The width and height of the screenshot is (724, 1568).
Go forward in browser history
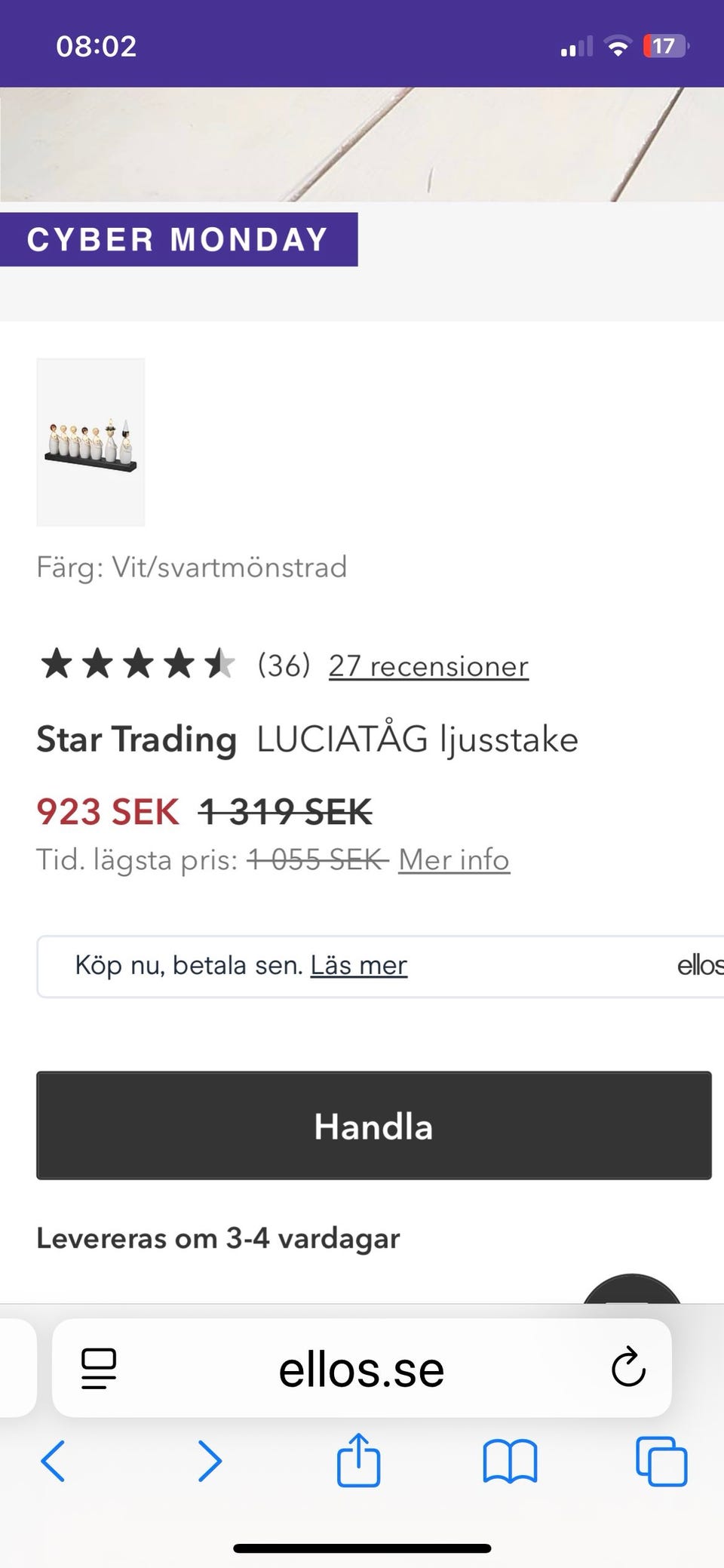tap(210, 1461)
